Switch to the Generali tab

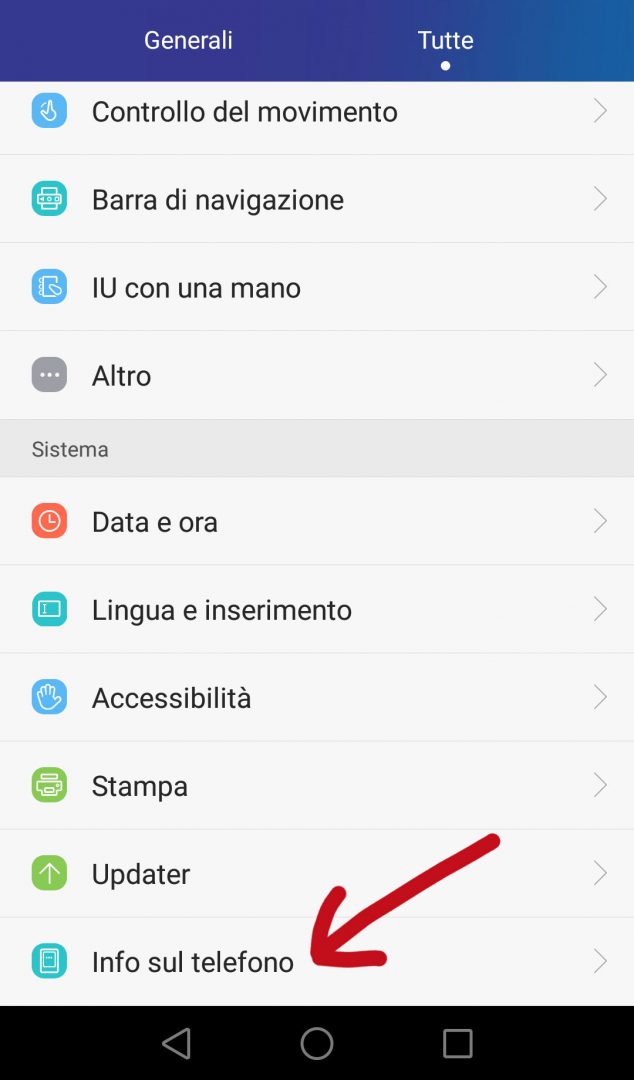188,41
